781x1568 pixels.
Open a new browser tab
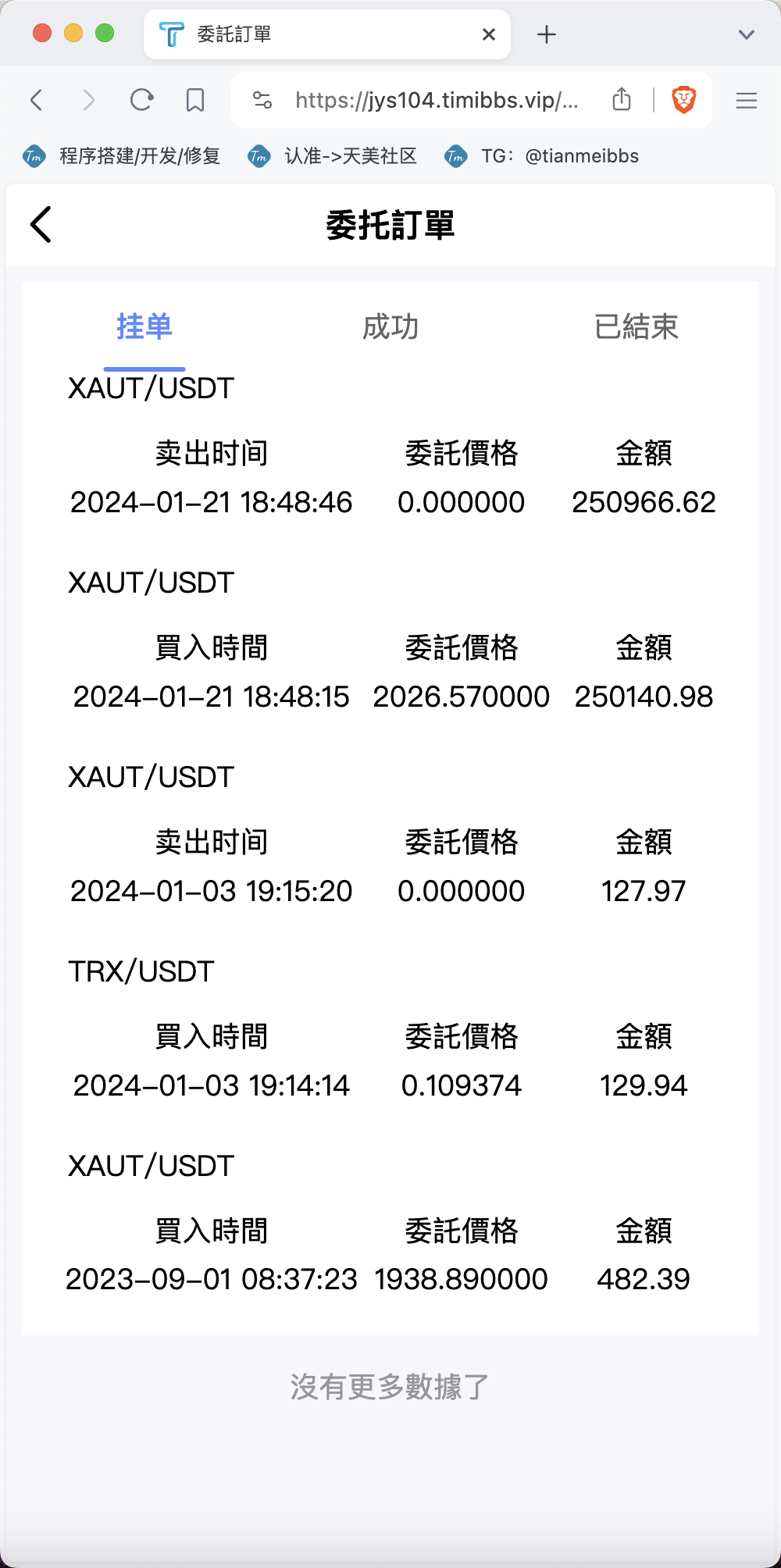click(547, 34)
